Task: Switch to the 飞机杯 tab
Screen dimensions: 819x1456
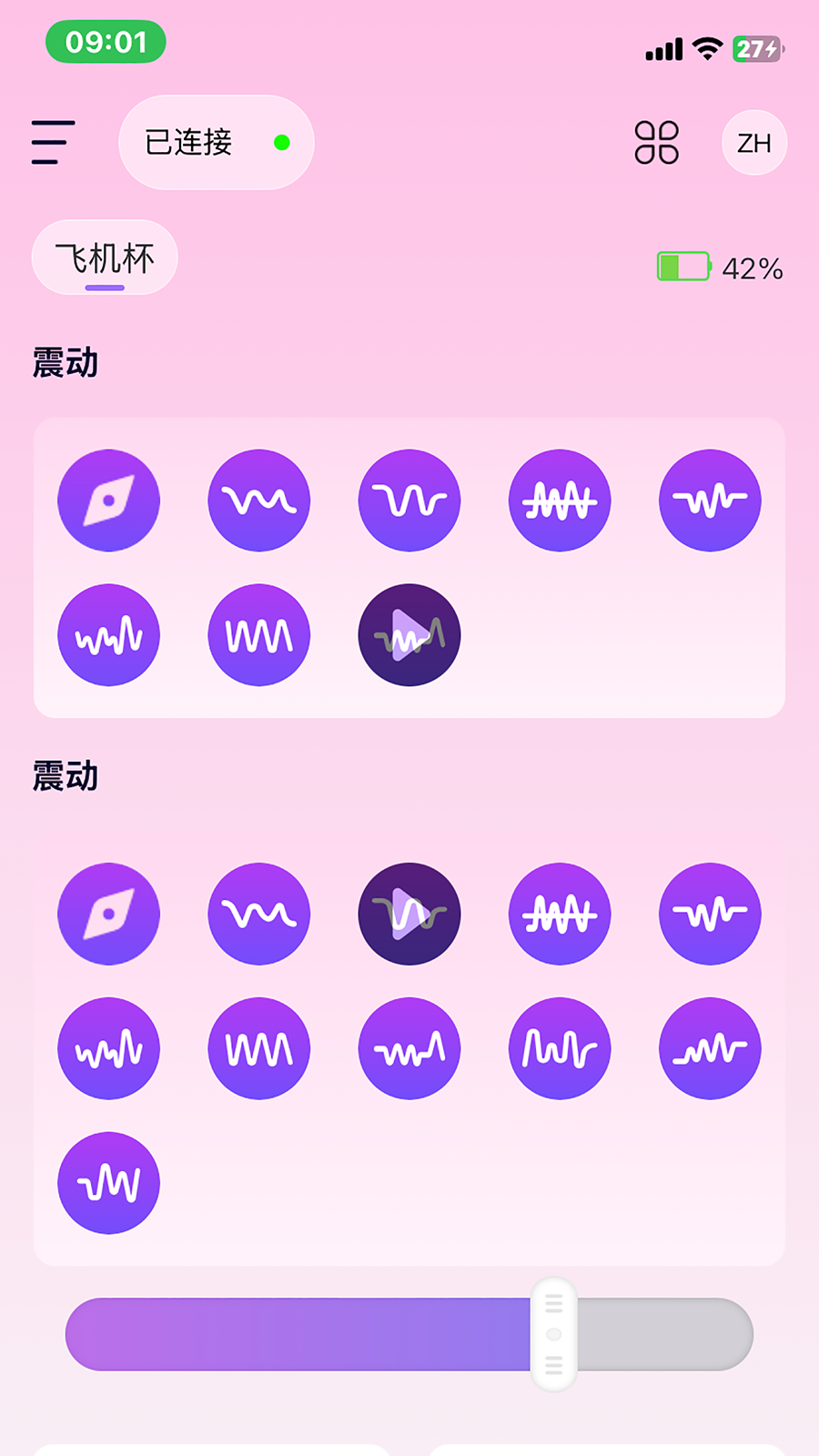Action: [104, 258]
